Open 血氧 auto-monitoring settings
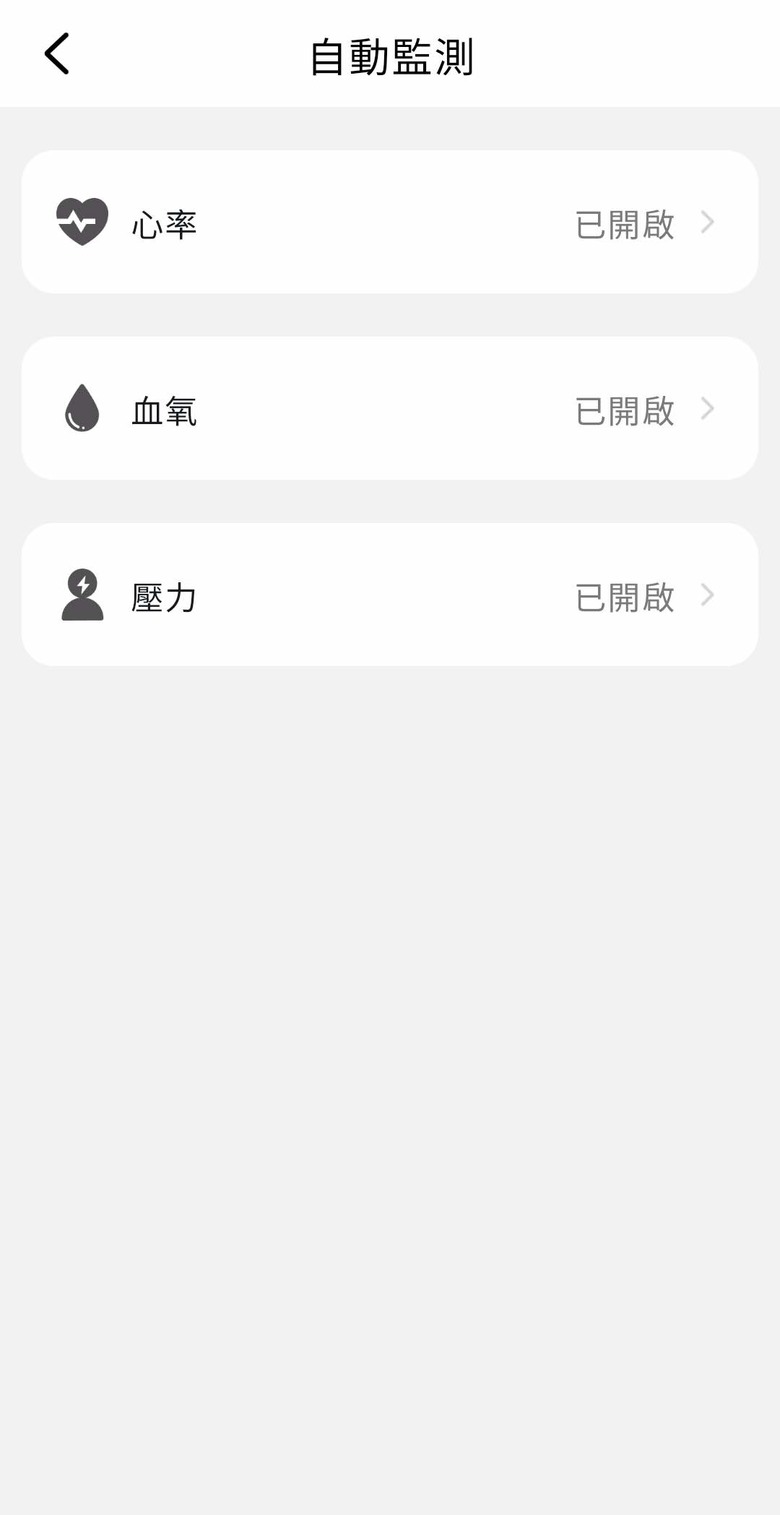Screen dimensions: 780x1515 (389, 408)
